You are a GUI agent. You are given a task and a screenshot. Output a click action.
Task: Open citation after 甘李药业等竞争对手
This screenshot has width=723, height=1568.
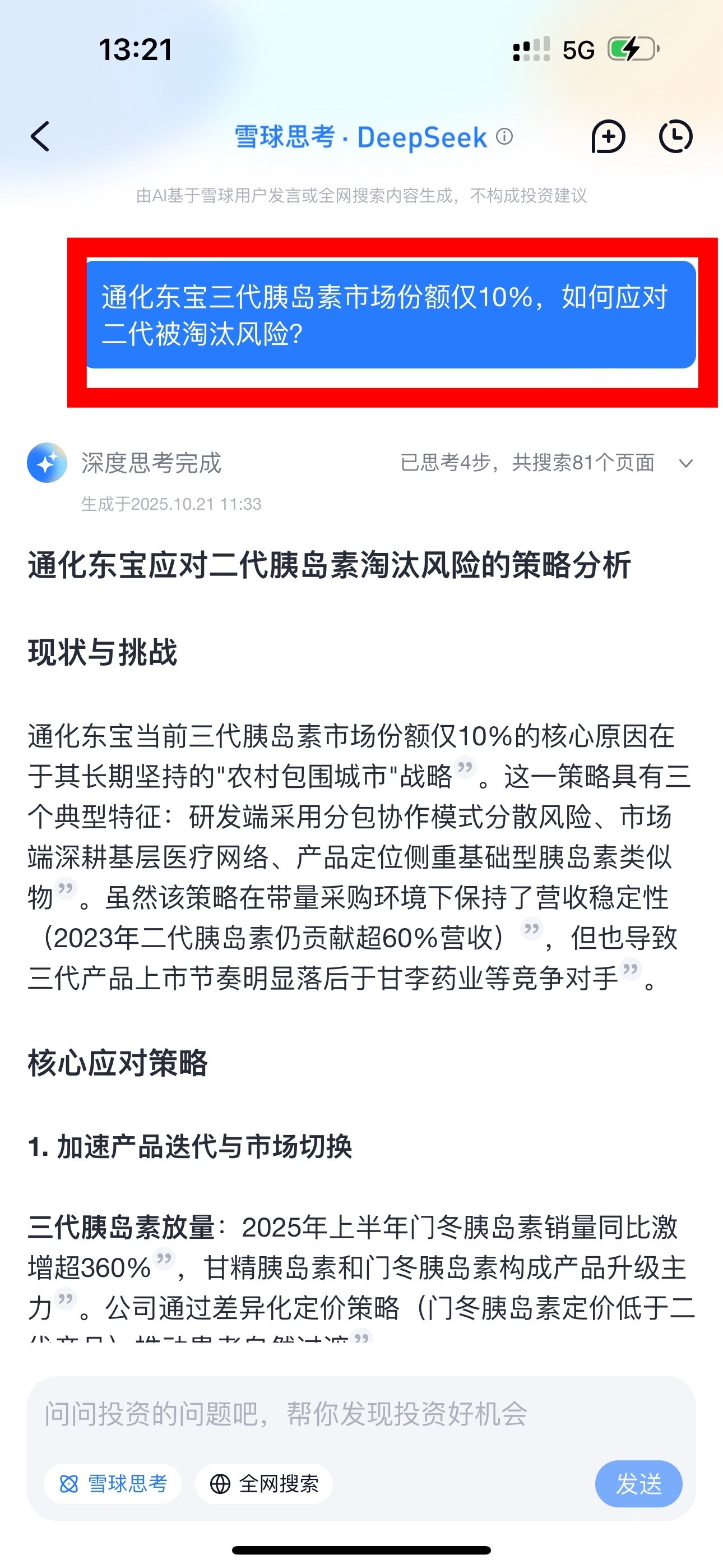tap(631, 969)
